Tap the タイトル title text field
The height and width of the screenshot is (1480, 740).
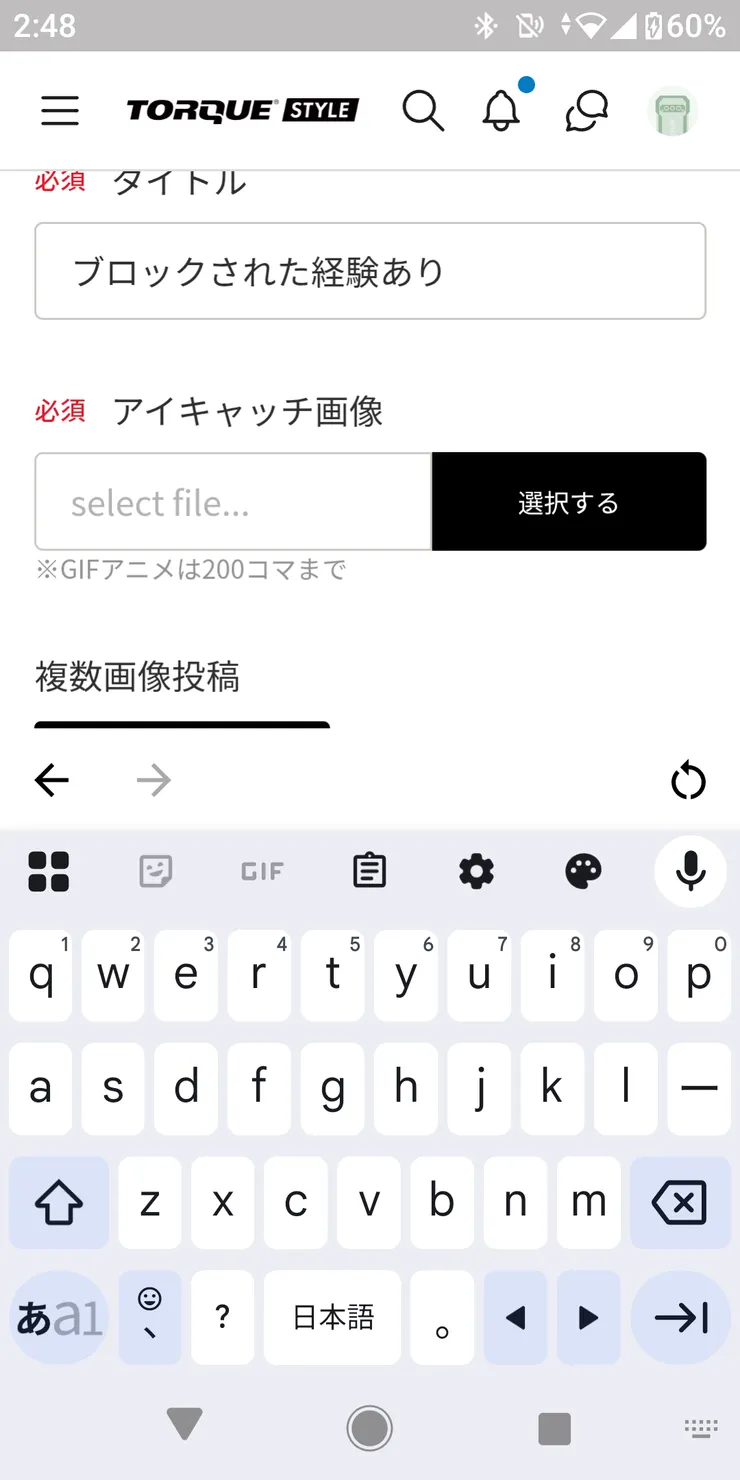pyautogui.click(x=370, y=271)
